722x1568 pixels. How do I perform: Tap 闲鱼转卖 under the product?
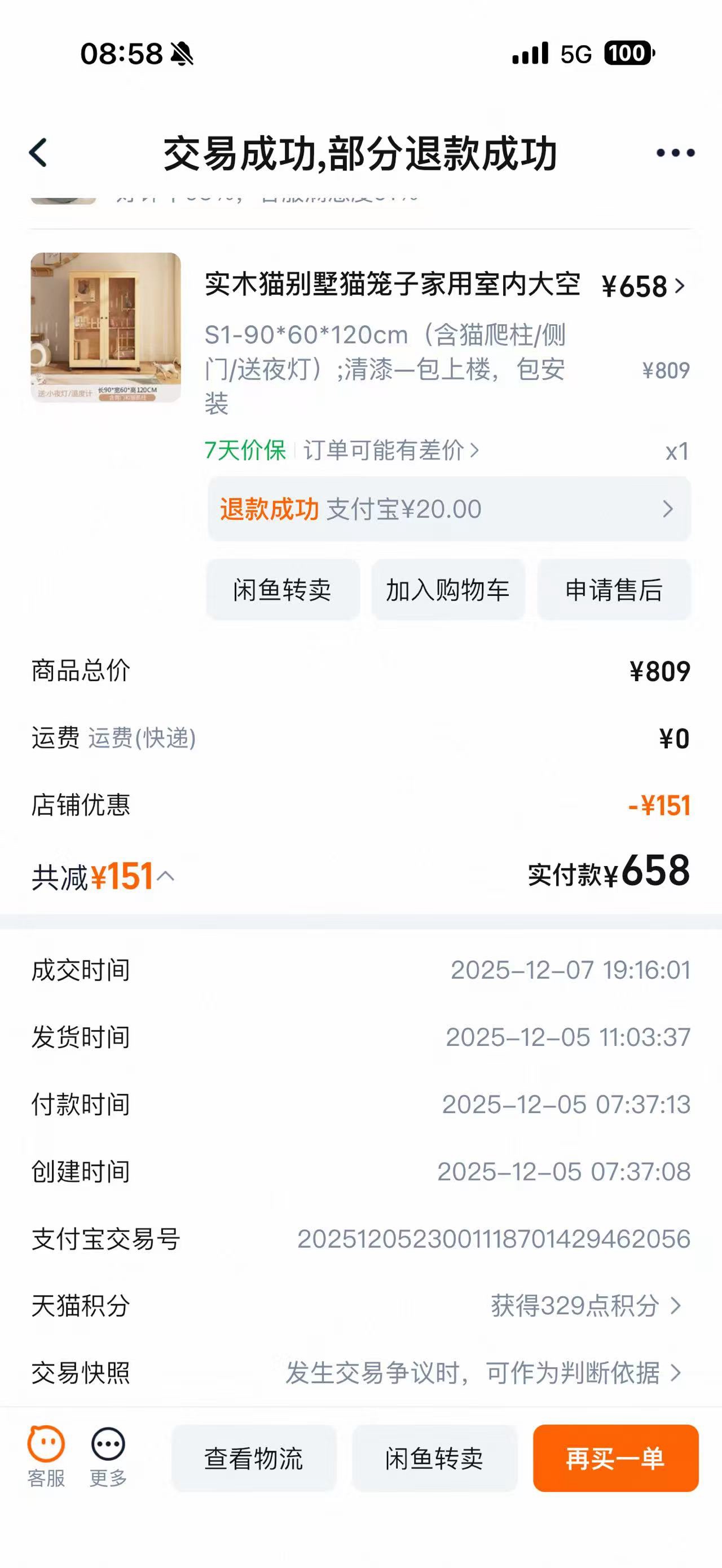coord(283,590)
